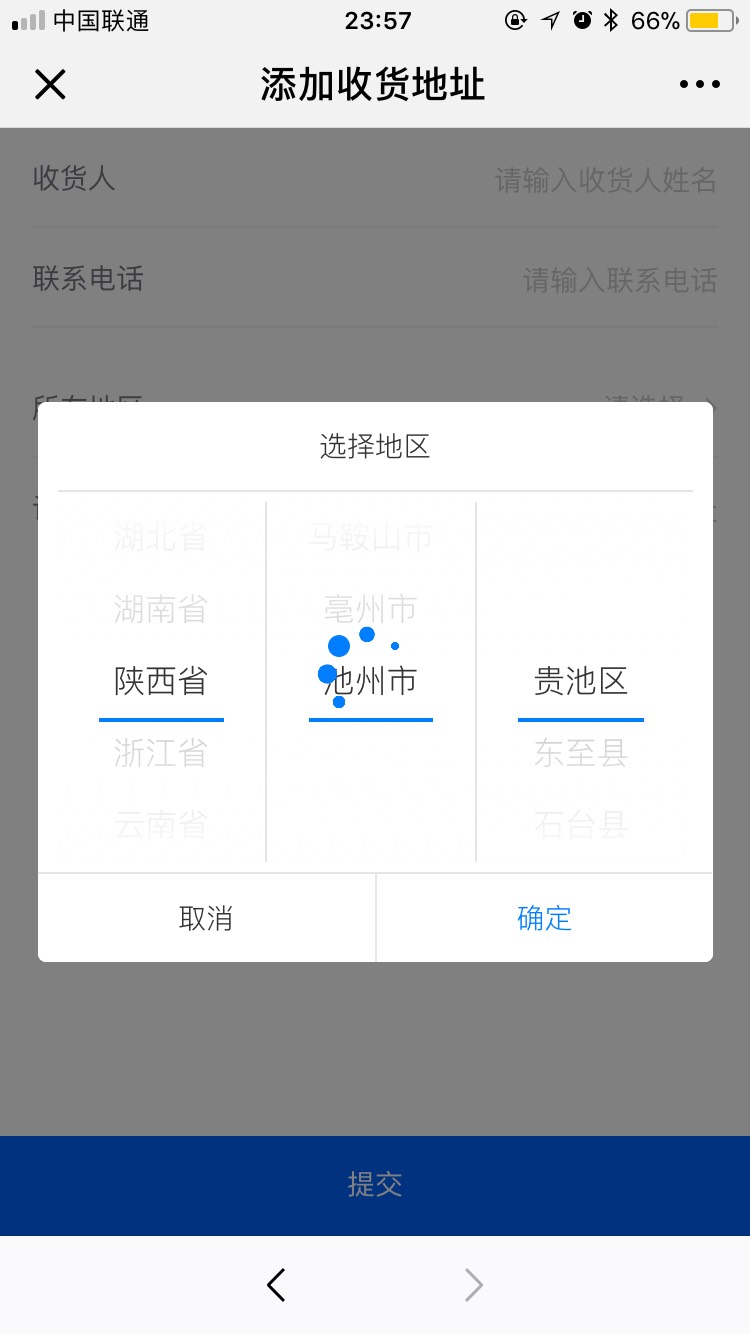Confirm region selection with 确定
This screenshot has height=1334, width=750.
[x=544, y=918]
